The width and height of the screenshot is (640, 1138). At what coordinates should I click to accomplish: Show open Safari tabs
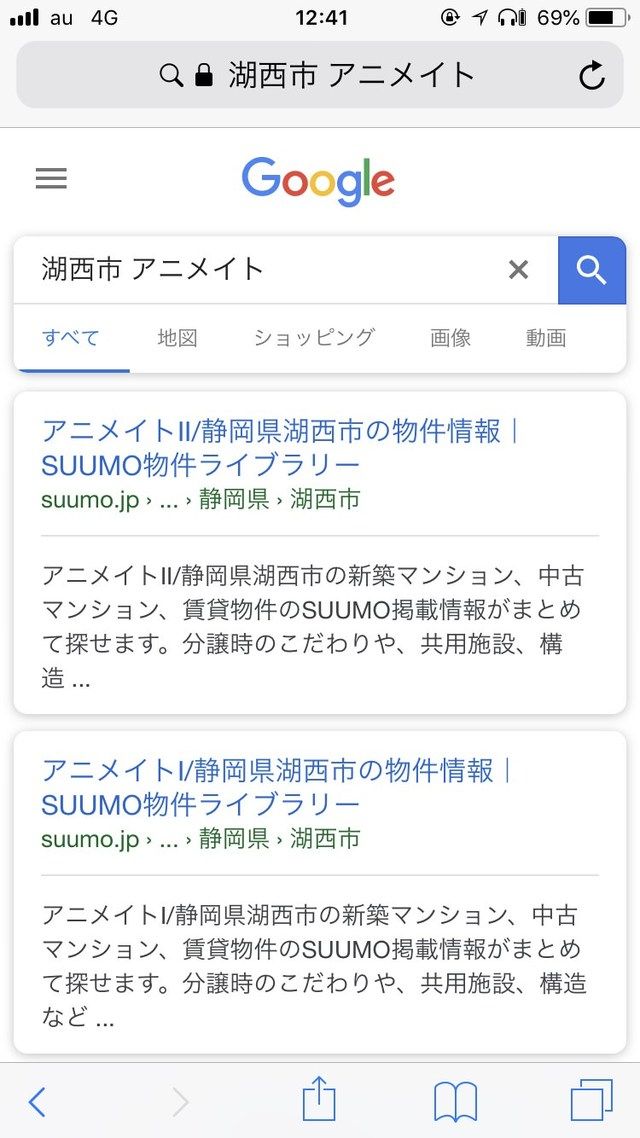[591, 1100]
